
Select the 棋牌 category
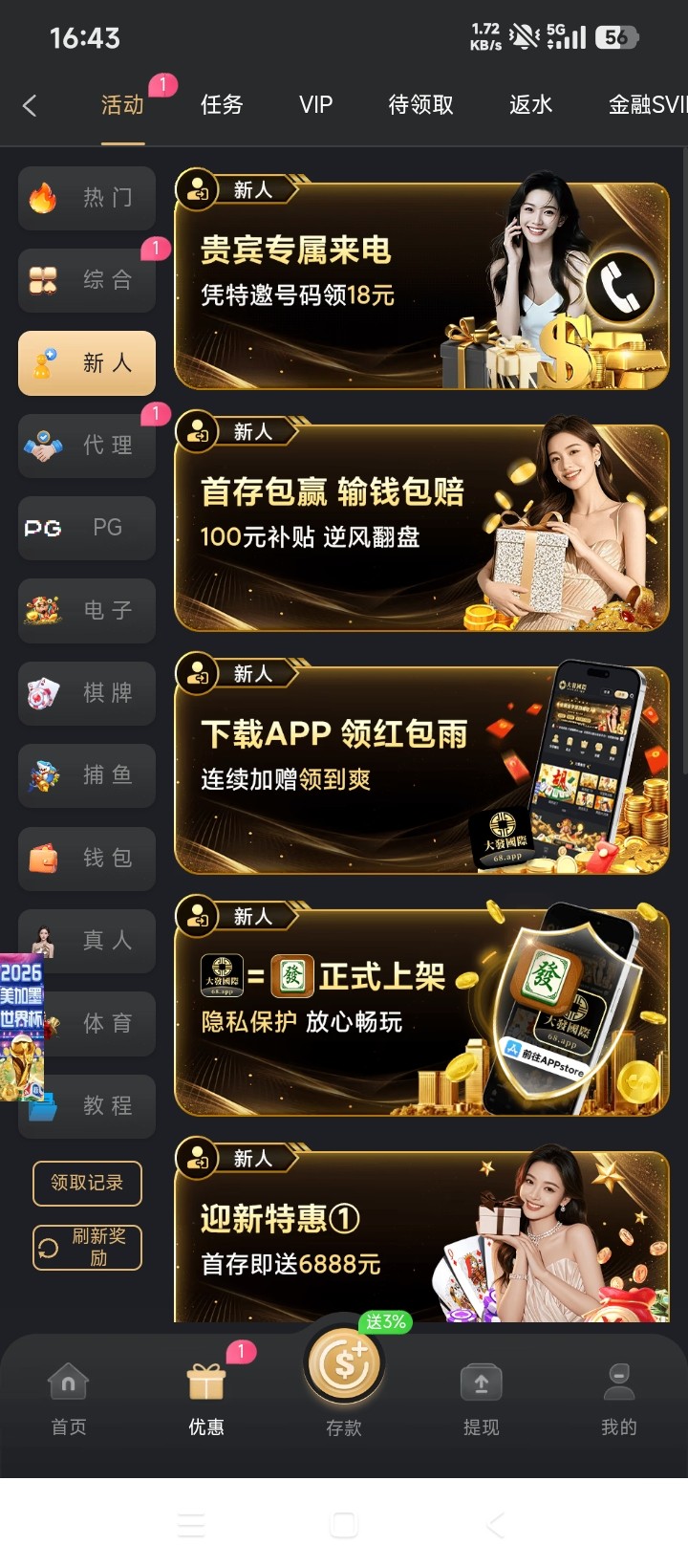[x=87, y=693]
